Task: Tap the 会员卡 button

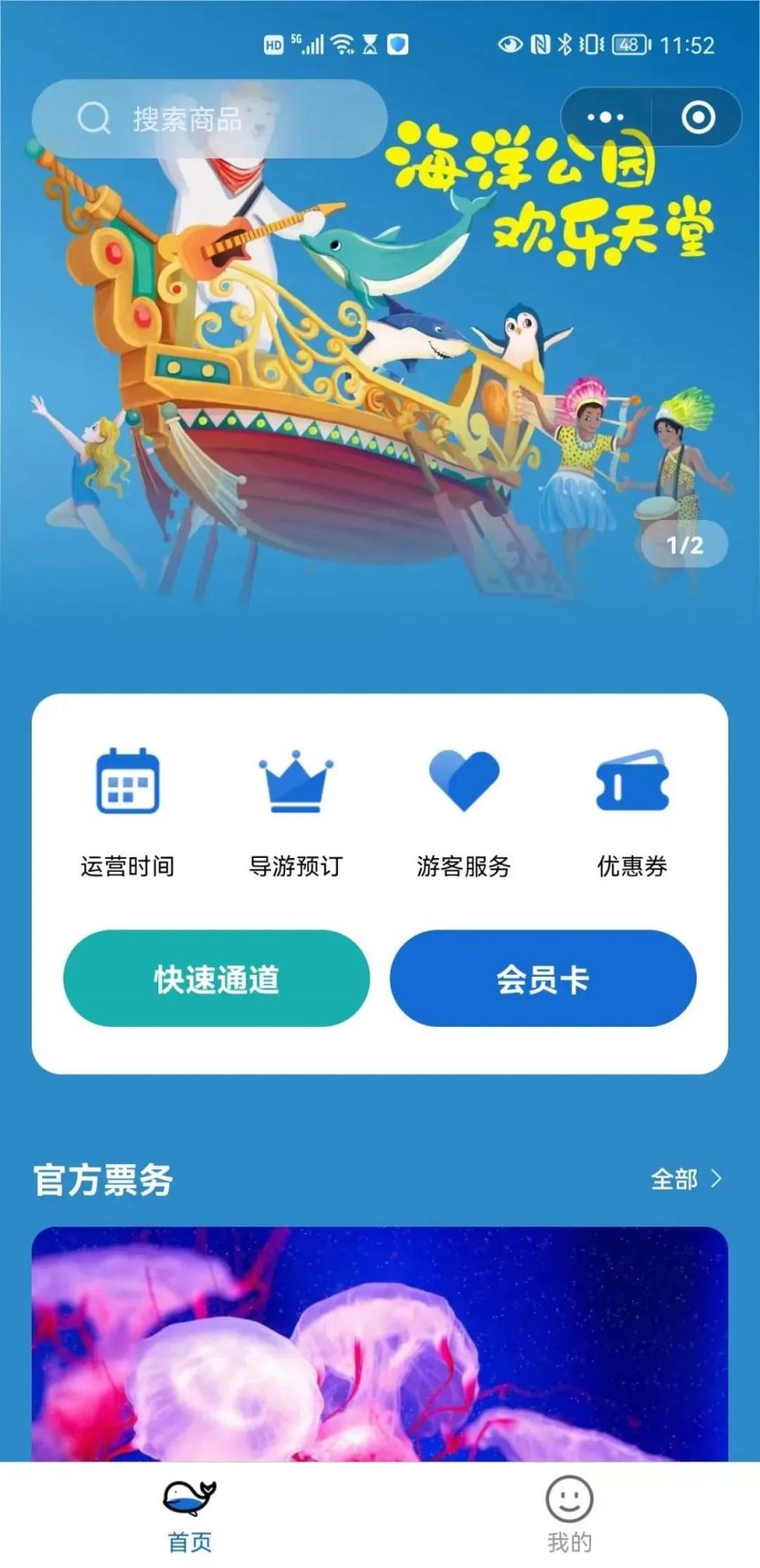Action: [543, 978]
